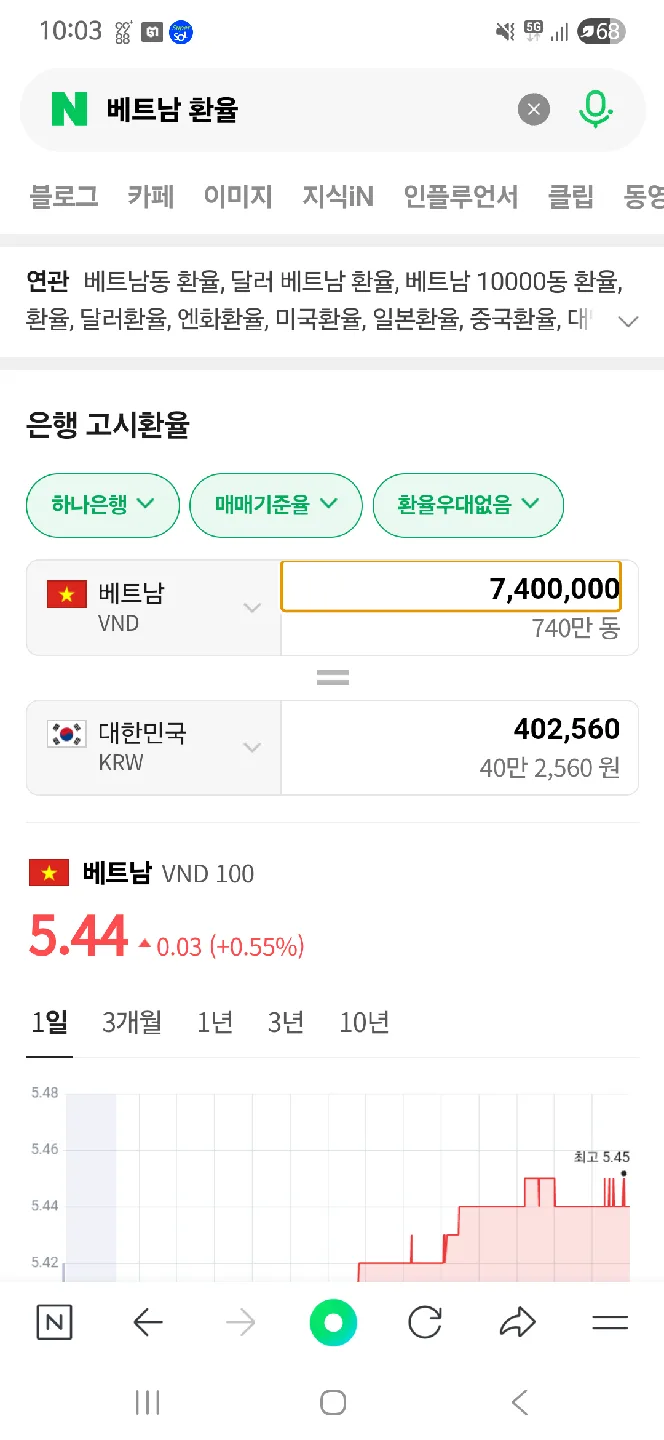Select the 1년 chart period
Viewport: 664px width, 1440px height.
215,1022
